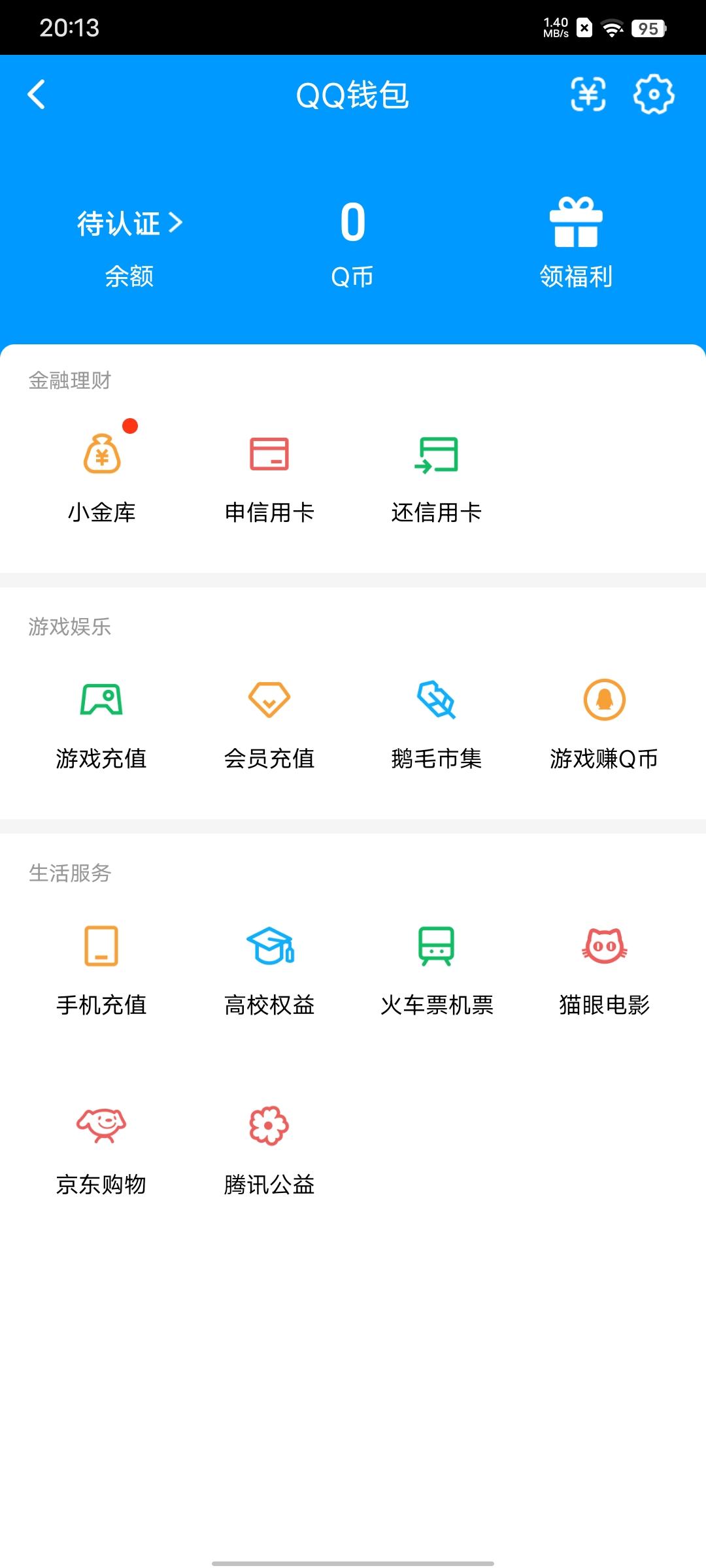Go back with the left chevron
Viewport: 706px width, 1568px height.
click(37, 94)
